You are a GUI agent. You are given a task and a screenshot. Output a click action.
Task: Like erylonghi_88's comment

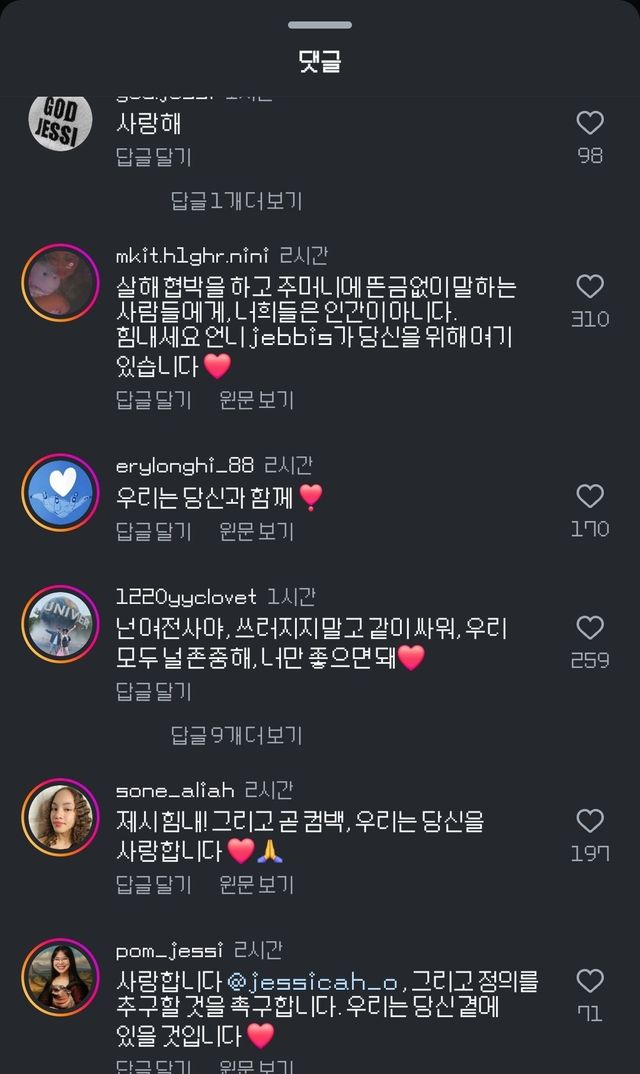click(x=590, y=496)
